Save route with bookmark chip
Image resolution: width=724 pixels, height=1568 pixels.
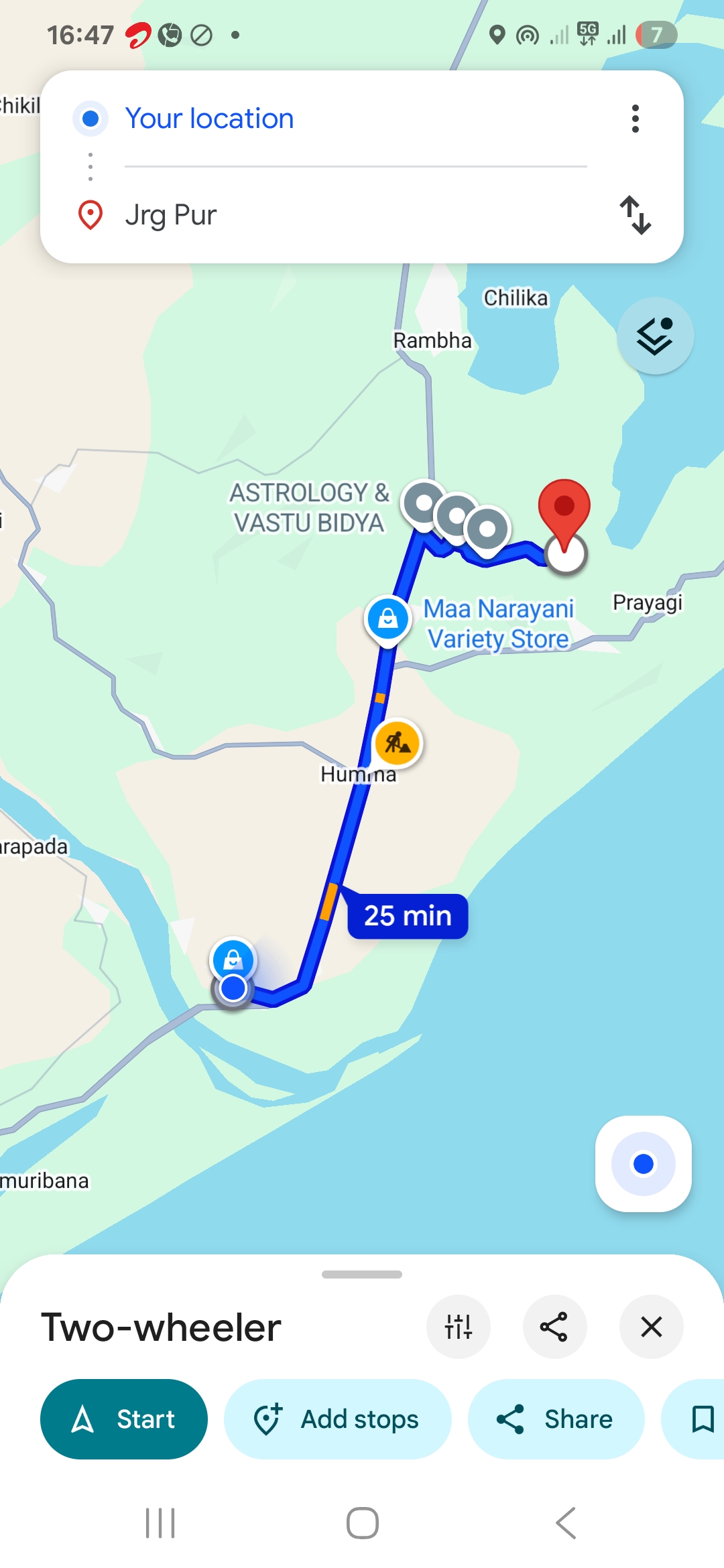pos(701,1419)
